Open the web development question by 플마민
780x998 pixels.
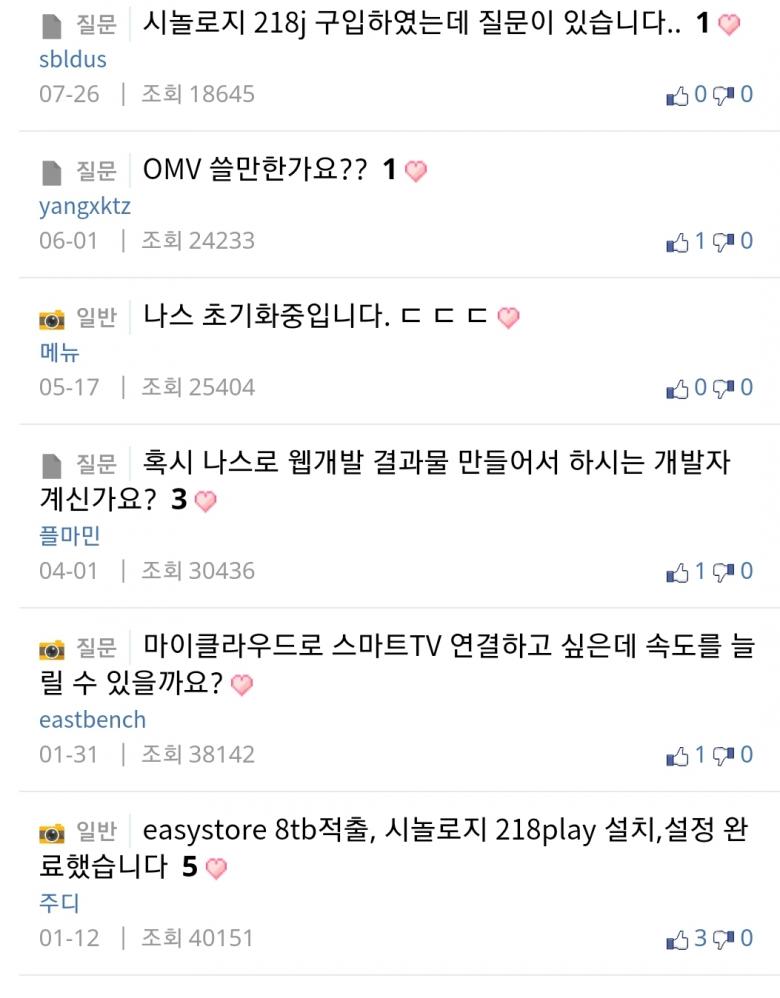click(x=437, y=464)
